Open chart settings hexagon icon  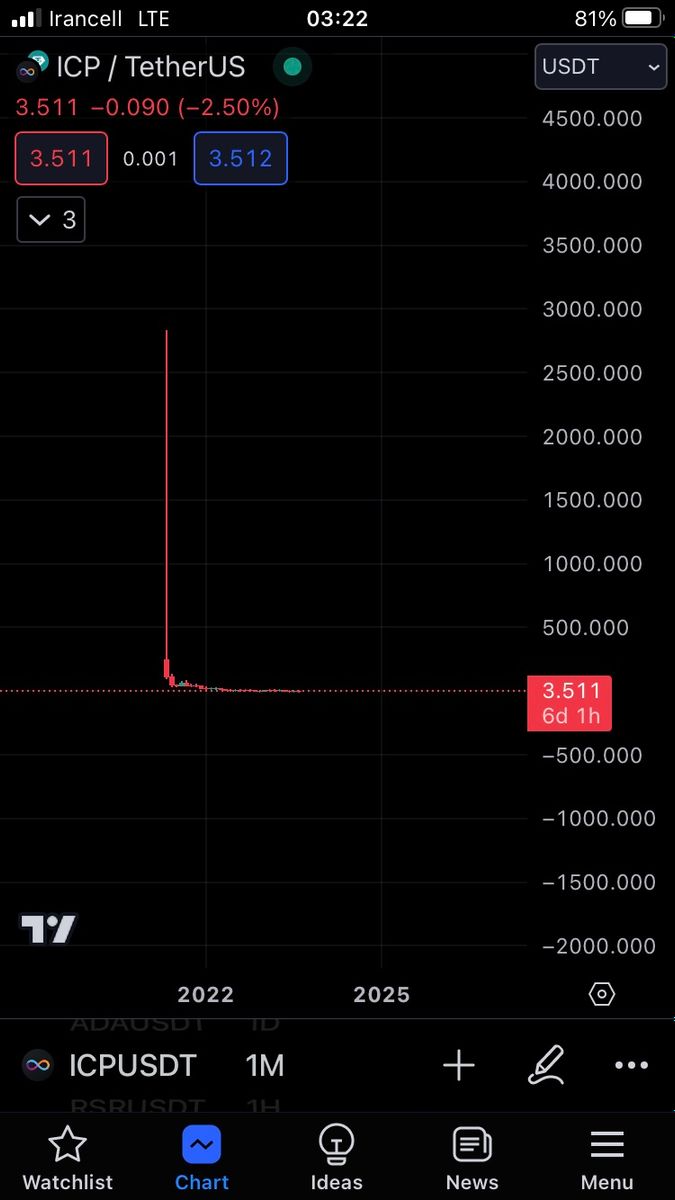pyautogui.click(x=602, y=994)
